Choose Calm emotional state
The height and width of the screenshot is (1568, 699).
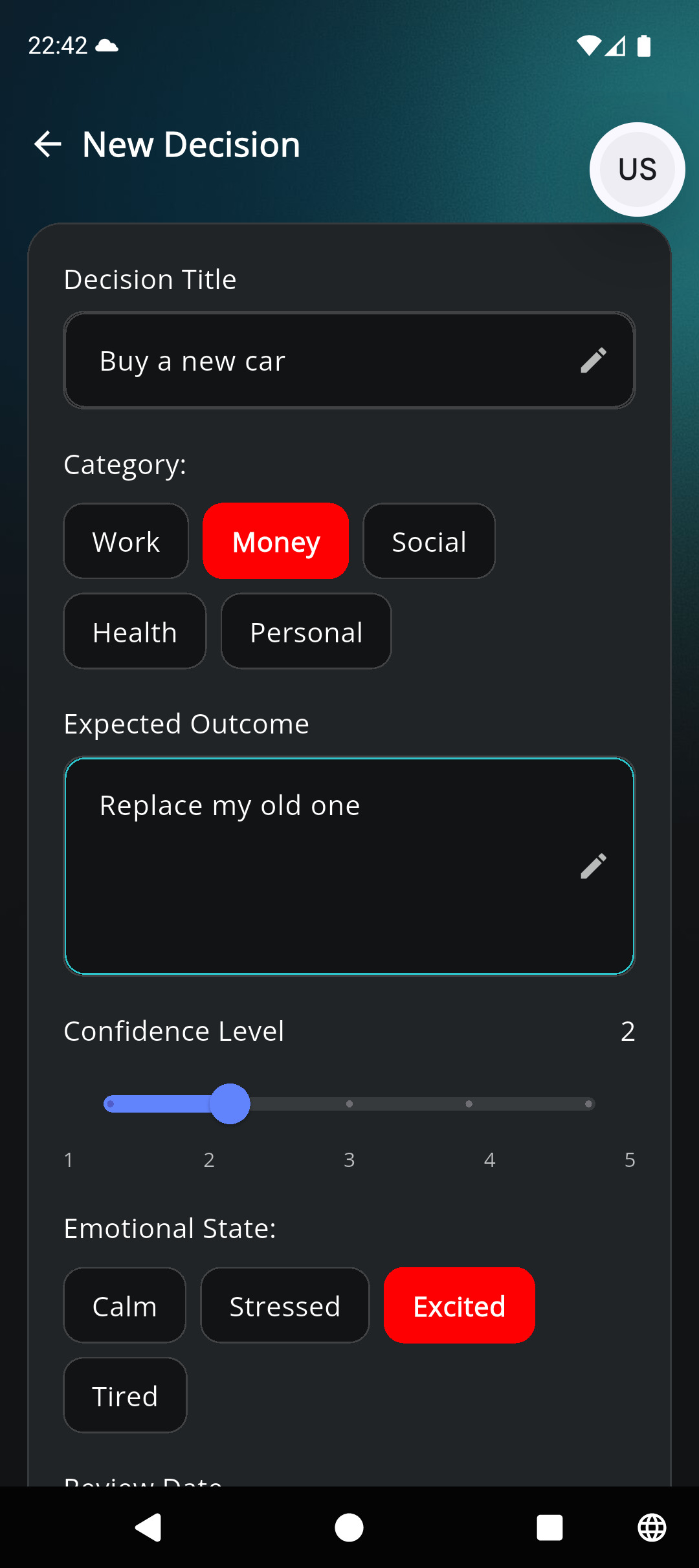pos(124,1306)
